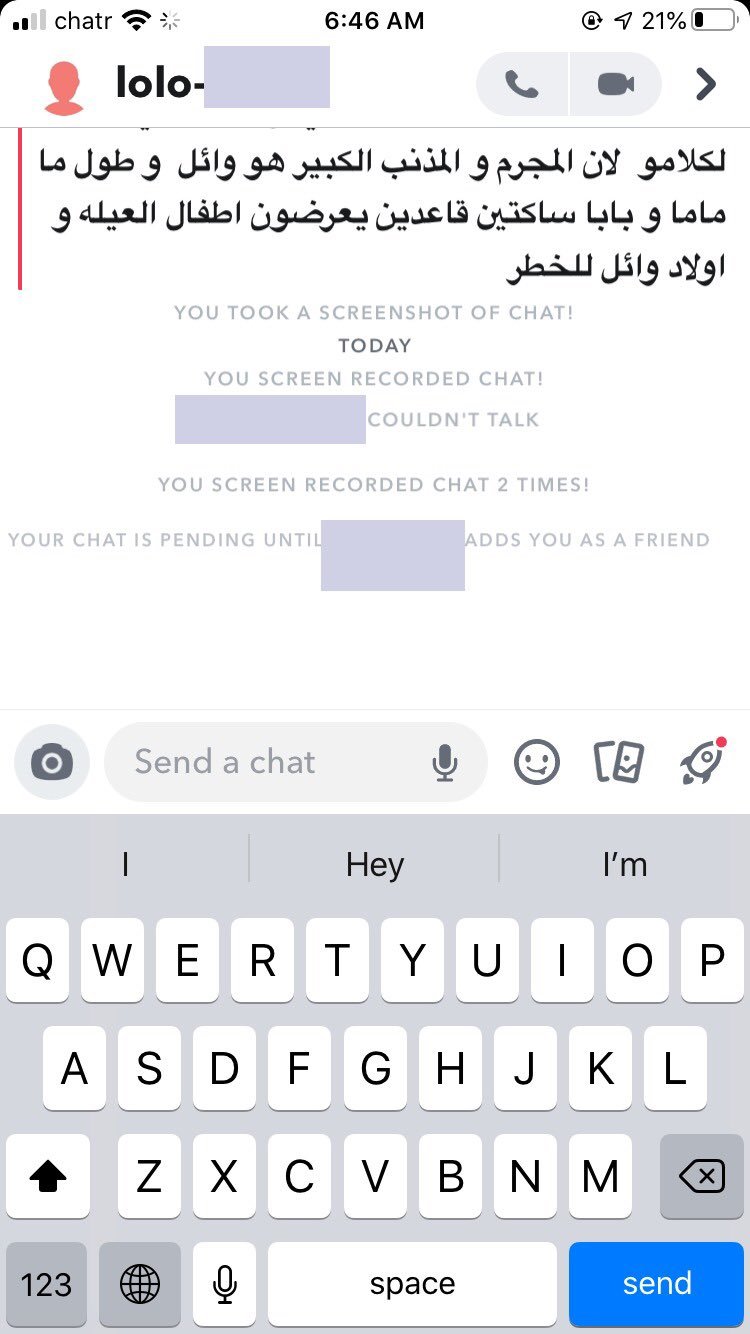
Task: Record a voice note with the microphone
Action: [445, 764]
